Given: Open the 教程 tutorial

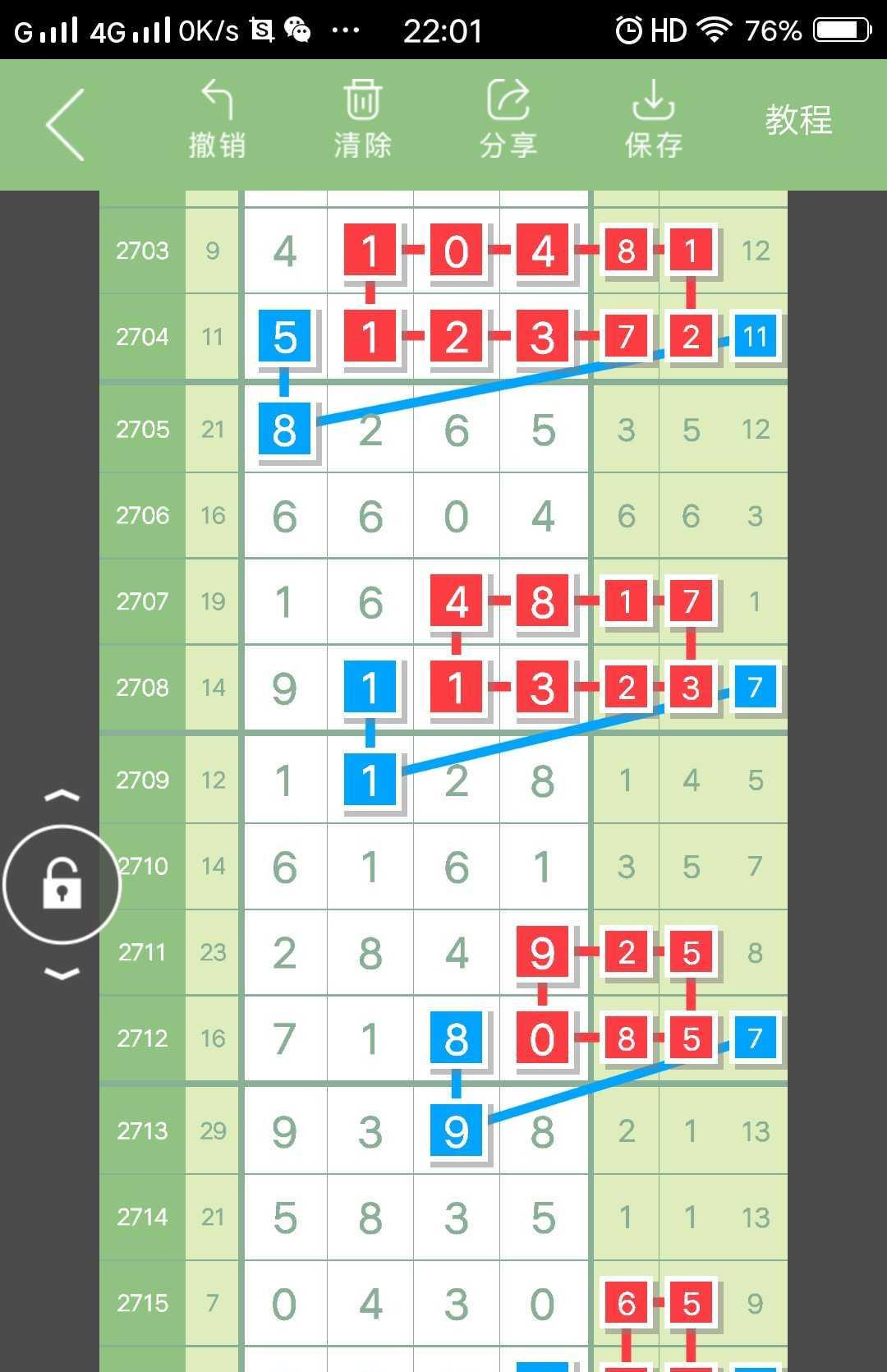Looking at the screenshot, I should 798,120.
